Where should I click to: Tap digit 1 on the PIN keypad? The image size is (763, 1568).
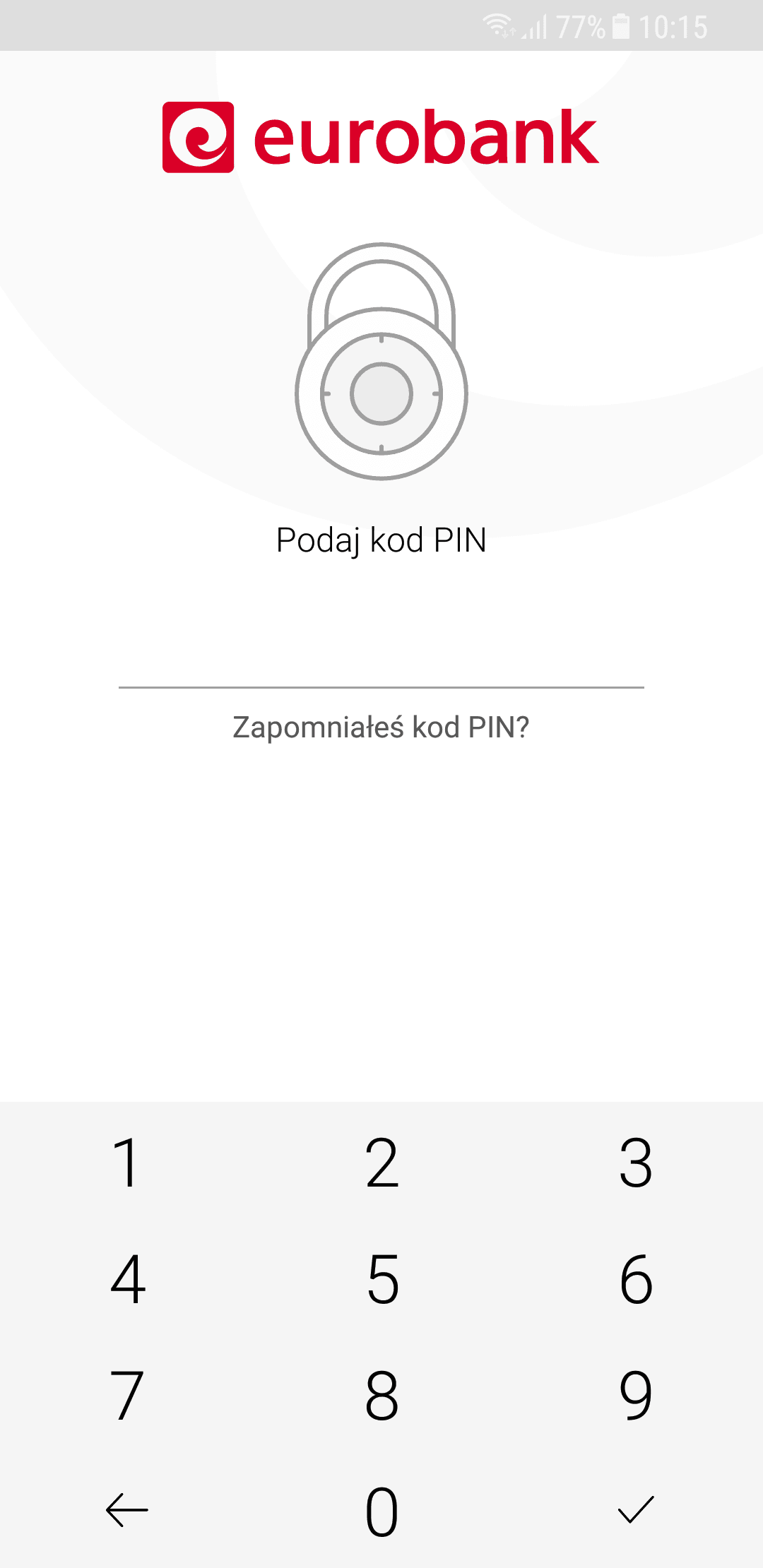click(127, 1162)
